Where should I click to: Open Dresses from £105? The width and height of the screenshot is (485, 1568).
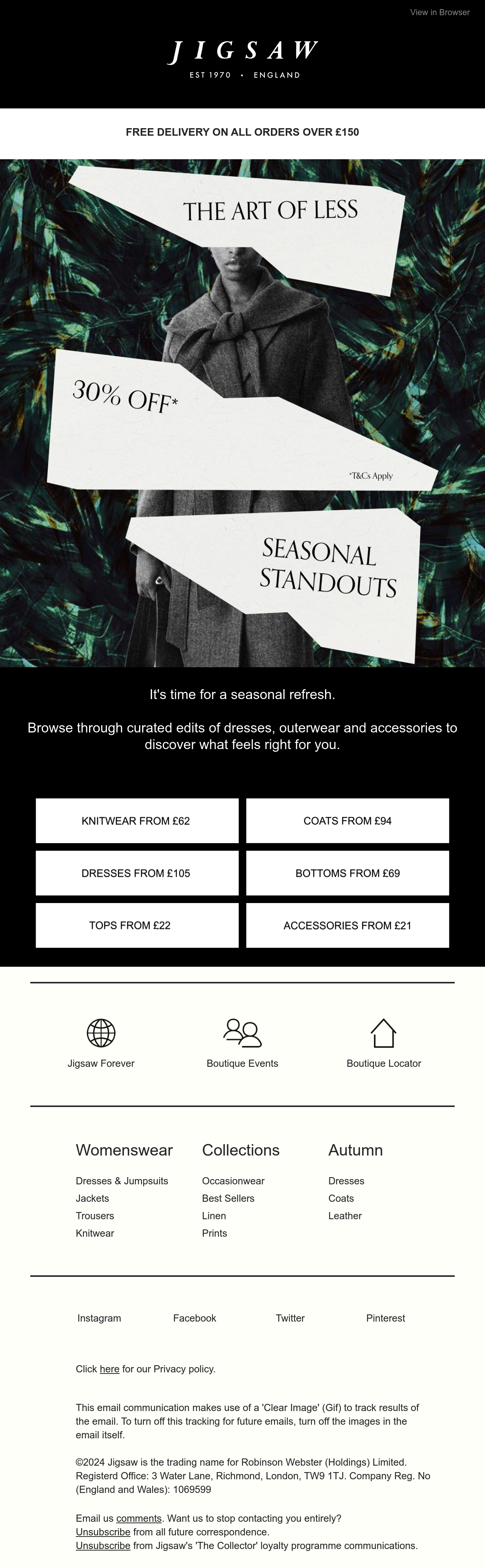point(137,873)
